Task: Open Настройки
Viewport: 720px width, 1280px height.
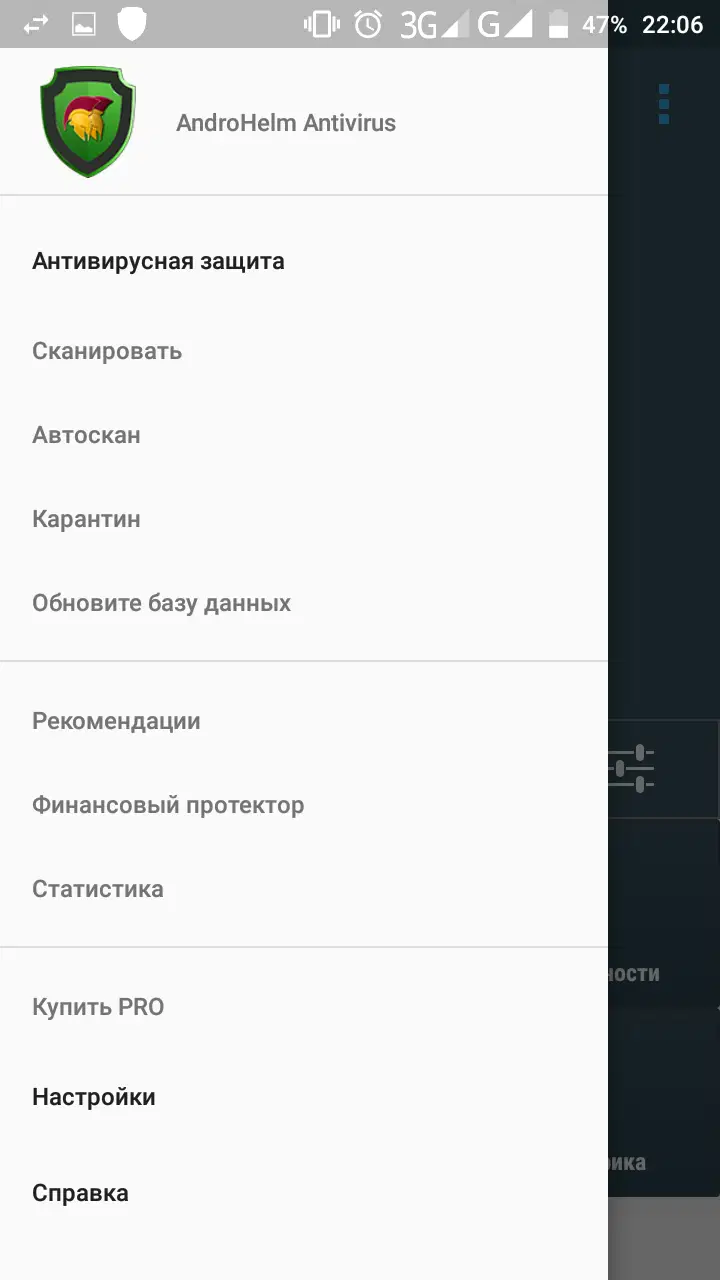Action: click(x=94, y=1097)
